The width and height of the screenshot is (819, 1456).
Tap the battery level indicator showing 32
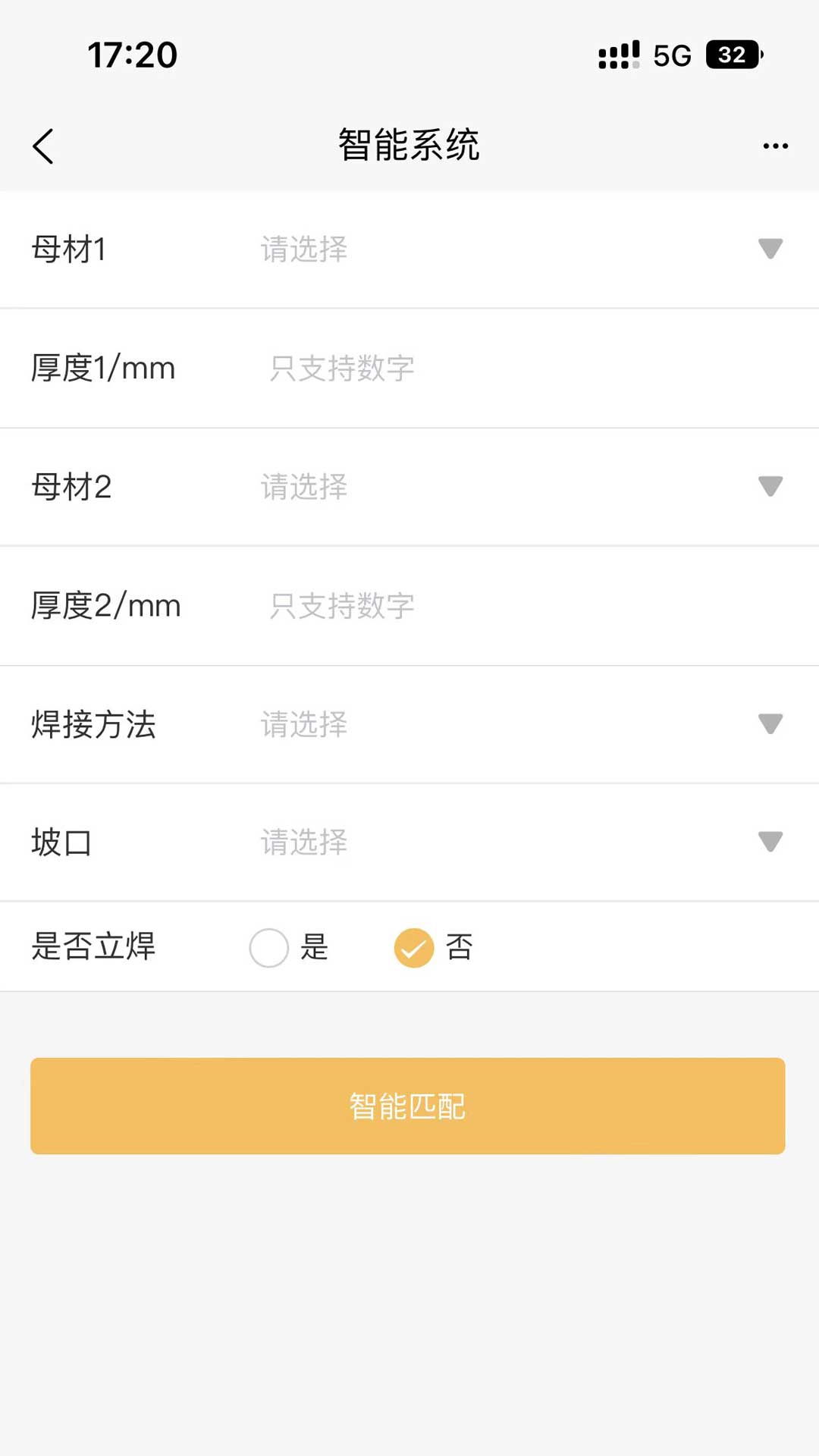tap(732, 55)
